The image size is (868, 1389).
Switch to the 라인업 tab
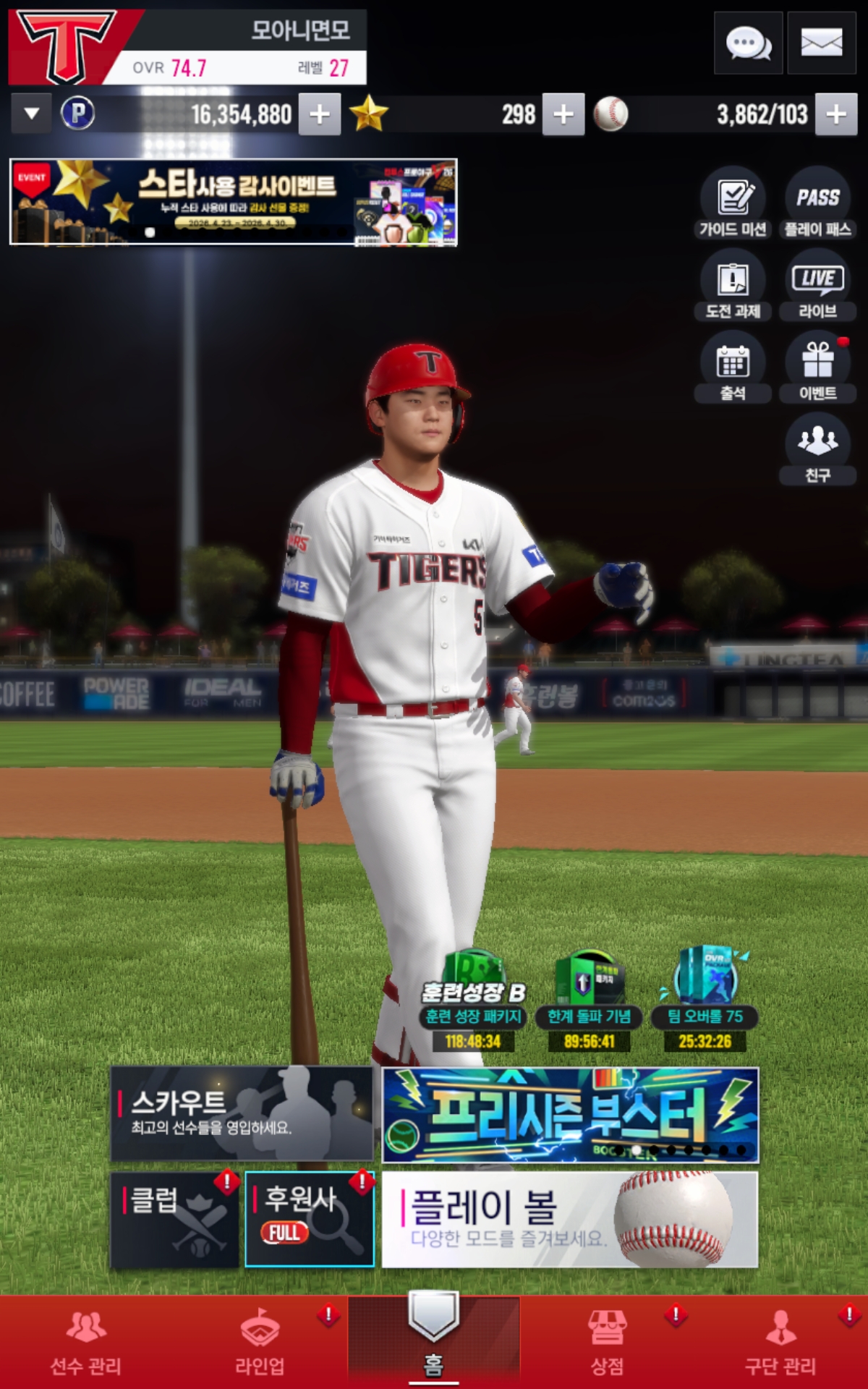tap(260, 1342)
